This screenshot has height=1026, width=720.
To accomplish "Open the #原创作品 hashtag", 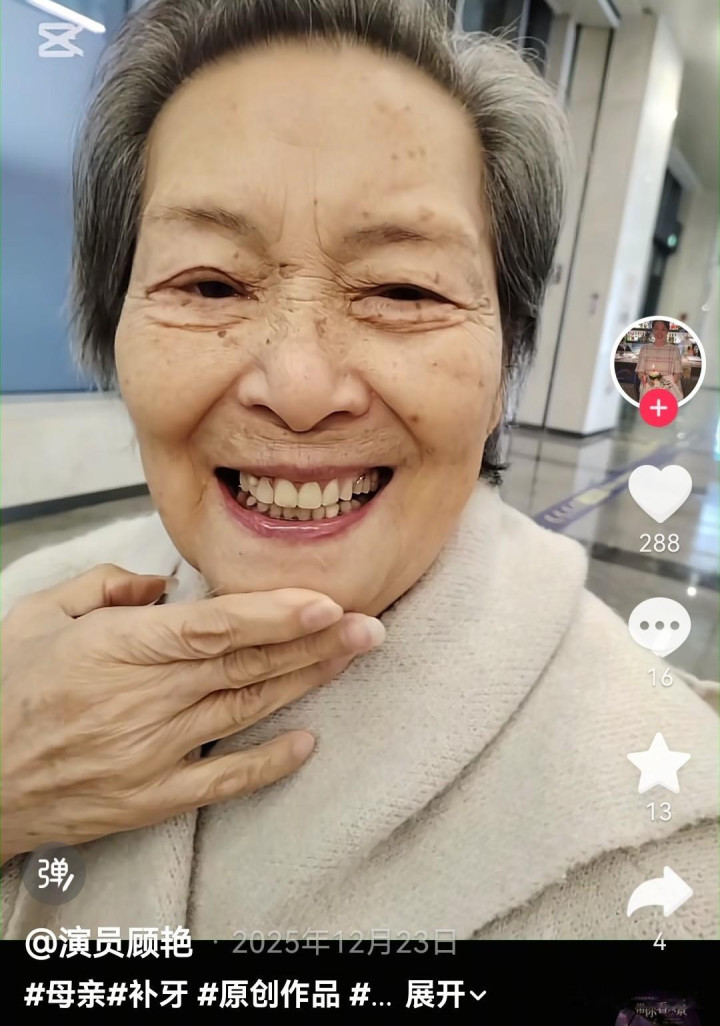I will coord(268,994).
